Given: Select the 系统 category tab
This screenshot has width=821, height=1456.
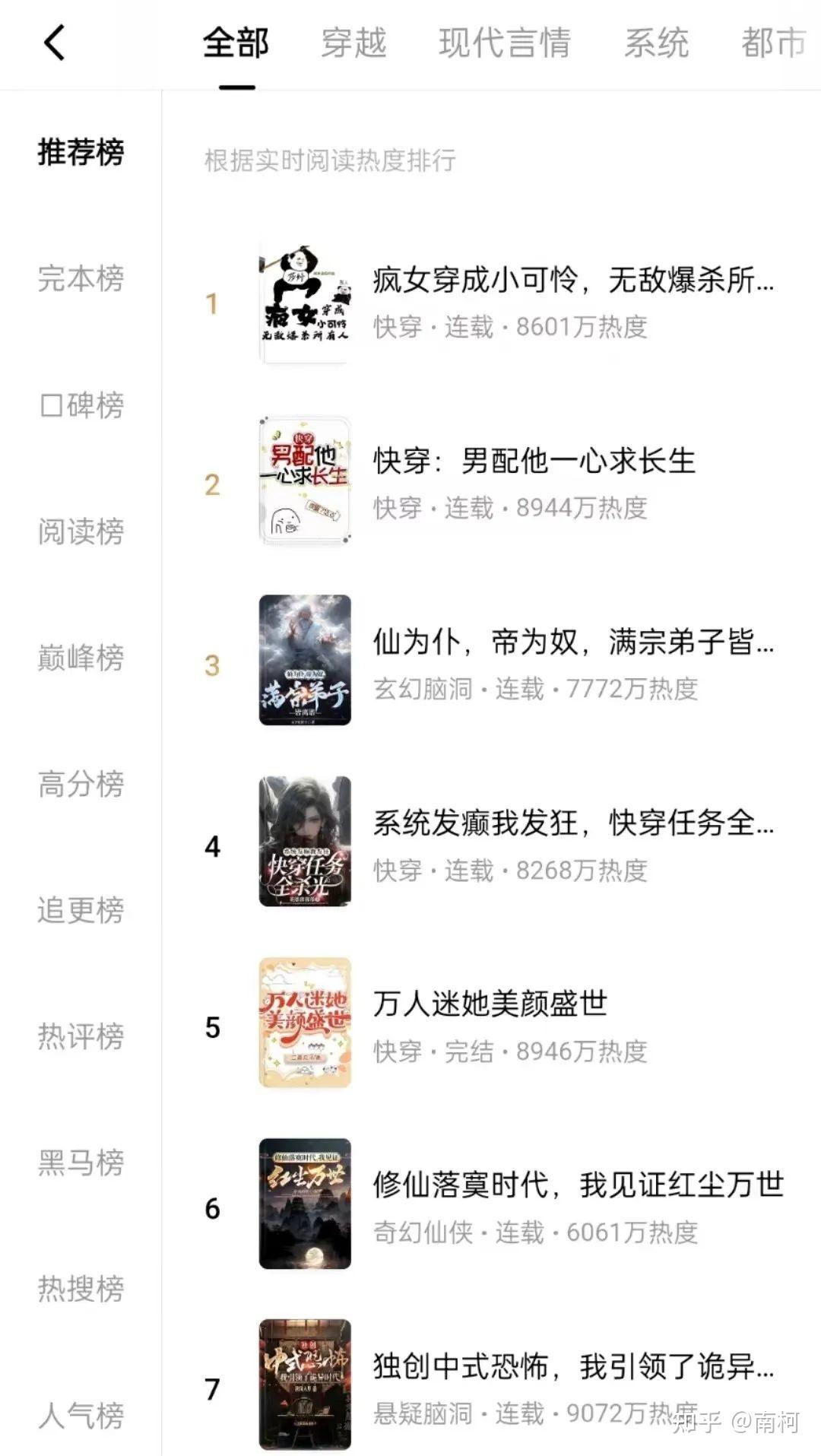Looking at the screenshot, I should [x=656, y=43].
